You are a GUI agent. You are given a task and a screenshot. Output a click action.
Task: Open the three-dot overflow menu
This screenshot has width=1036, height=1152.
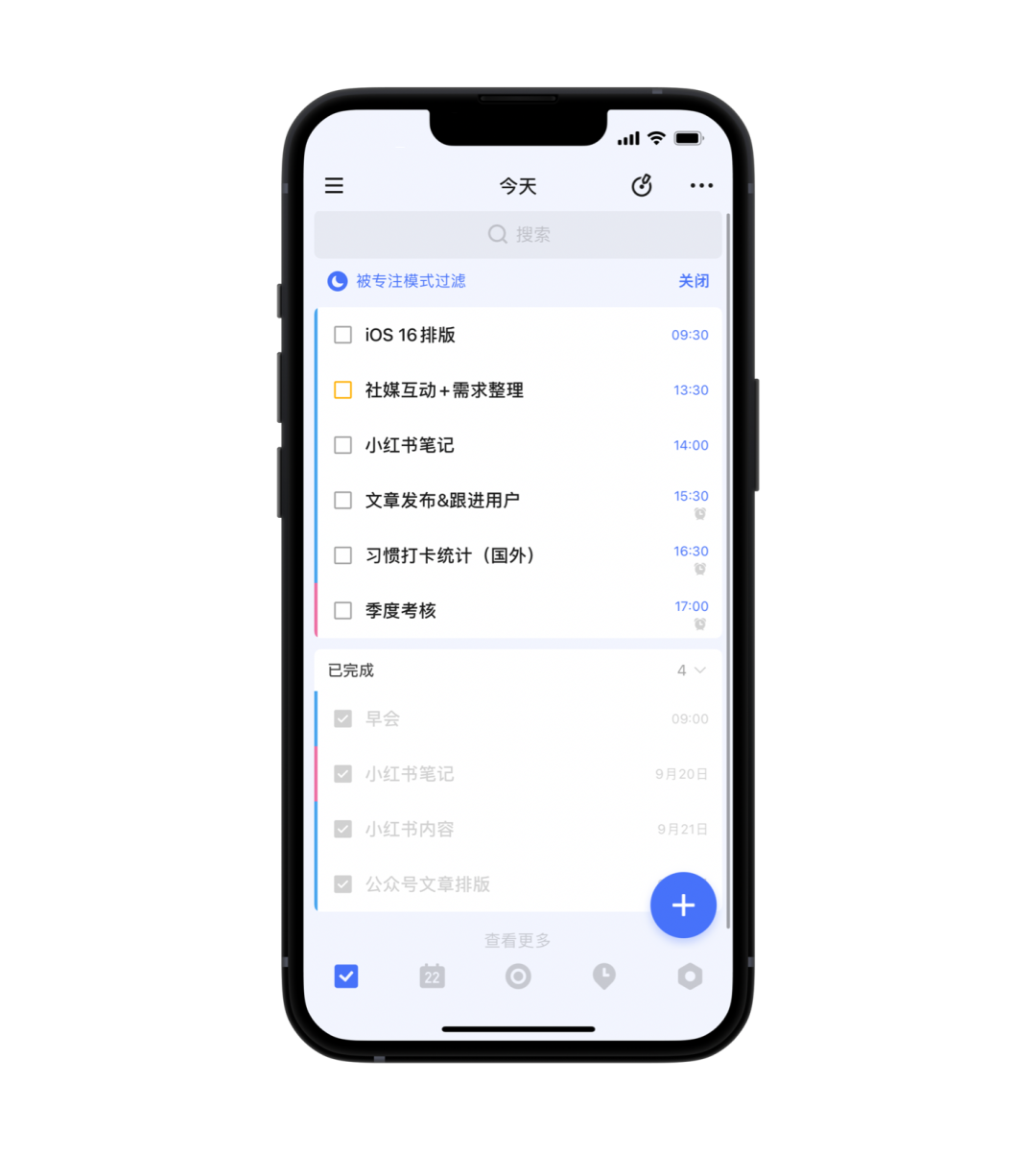point(701,185)
